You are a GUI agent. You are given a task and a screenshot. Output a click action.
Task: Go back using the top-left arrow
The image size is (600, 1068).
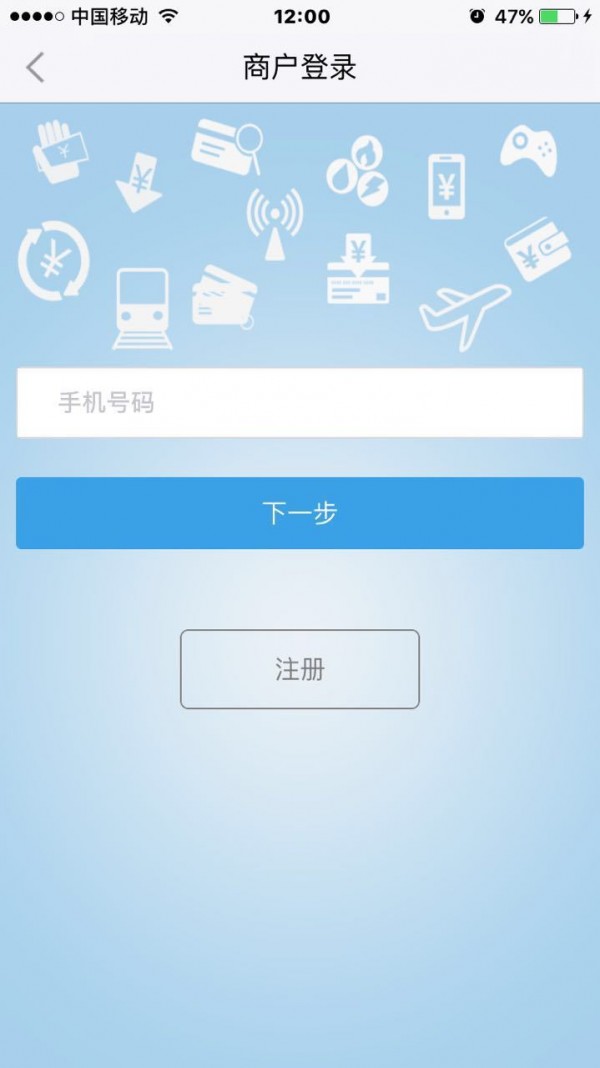36,68
